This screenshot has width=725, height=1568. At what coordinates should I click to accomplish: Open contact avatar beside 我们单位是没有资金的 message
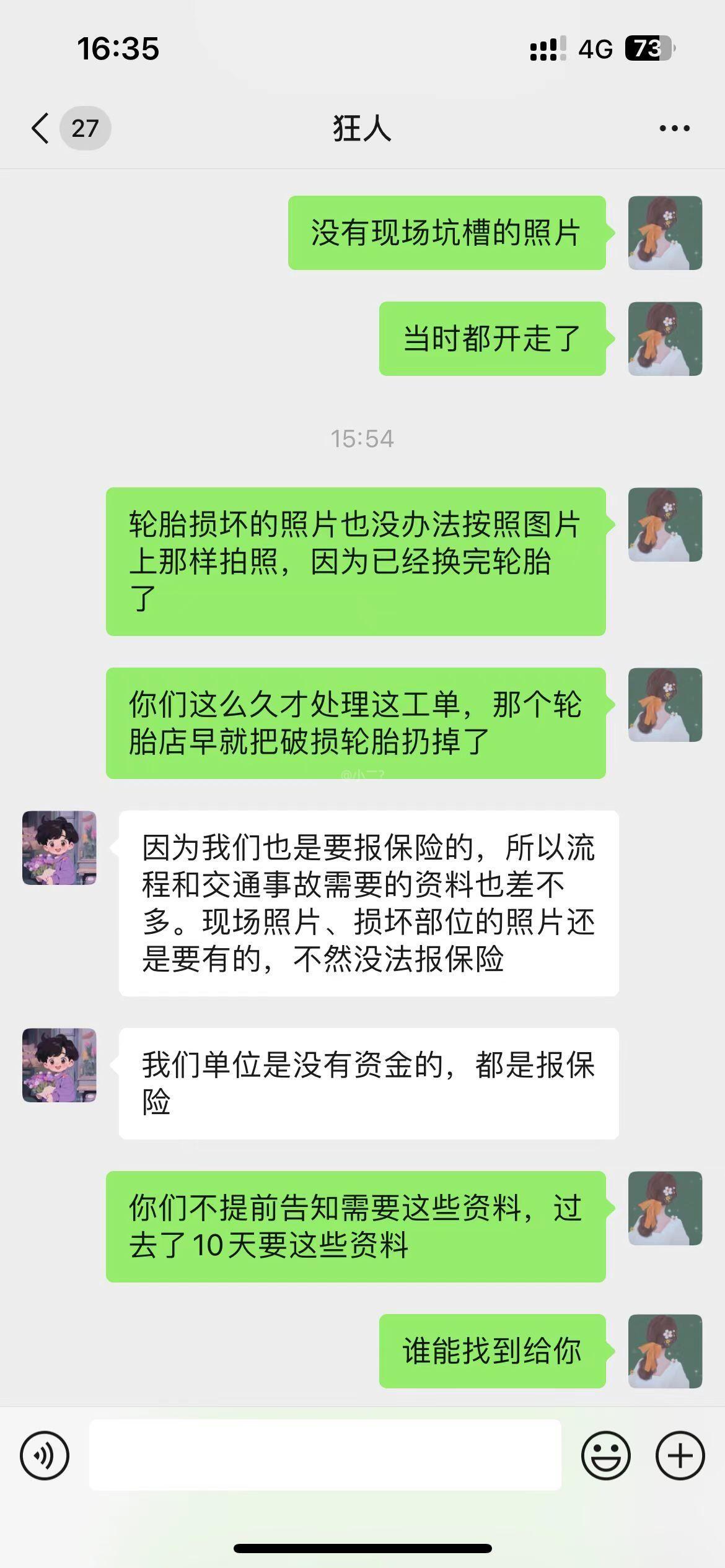click(x=59, y=1065)
